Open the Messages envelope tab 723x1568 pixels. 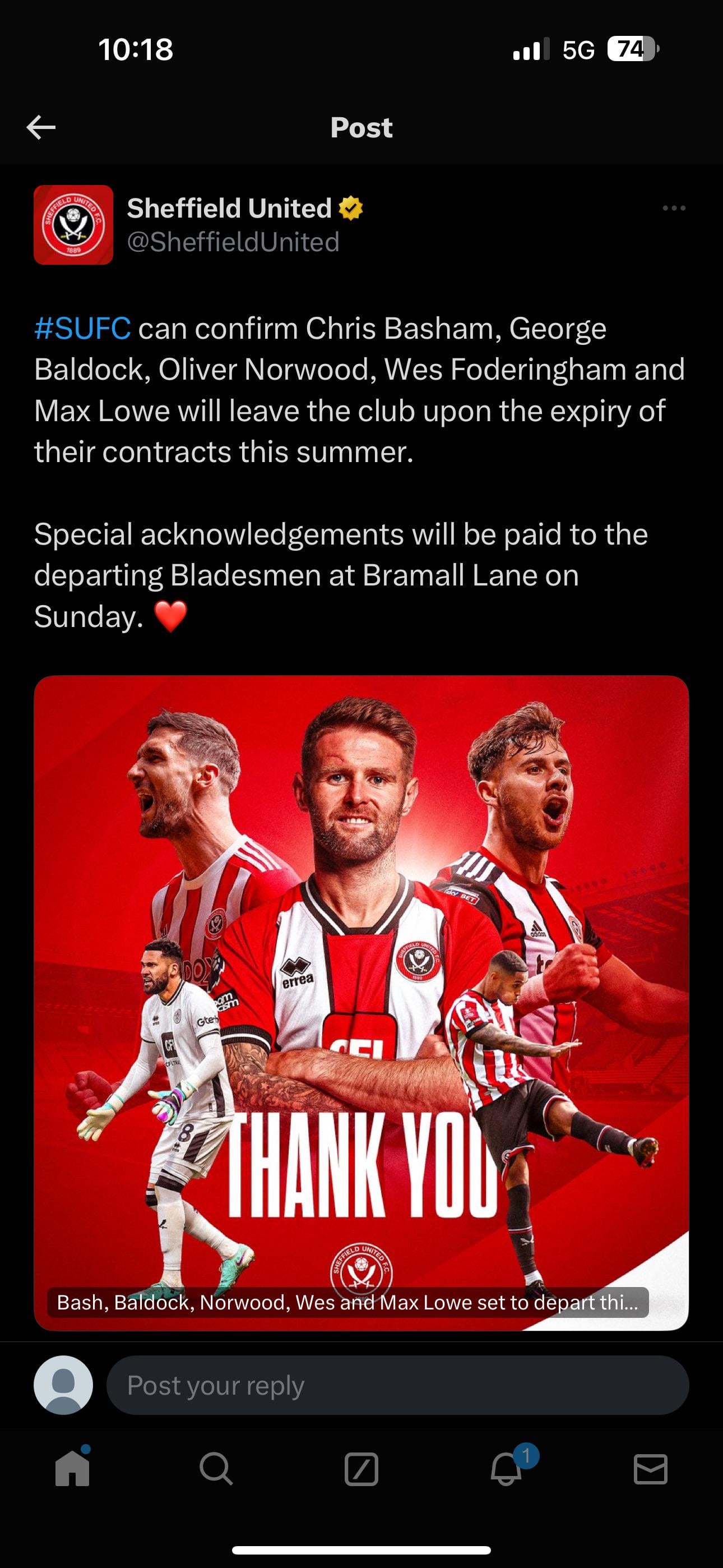coord(651,1469)
